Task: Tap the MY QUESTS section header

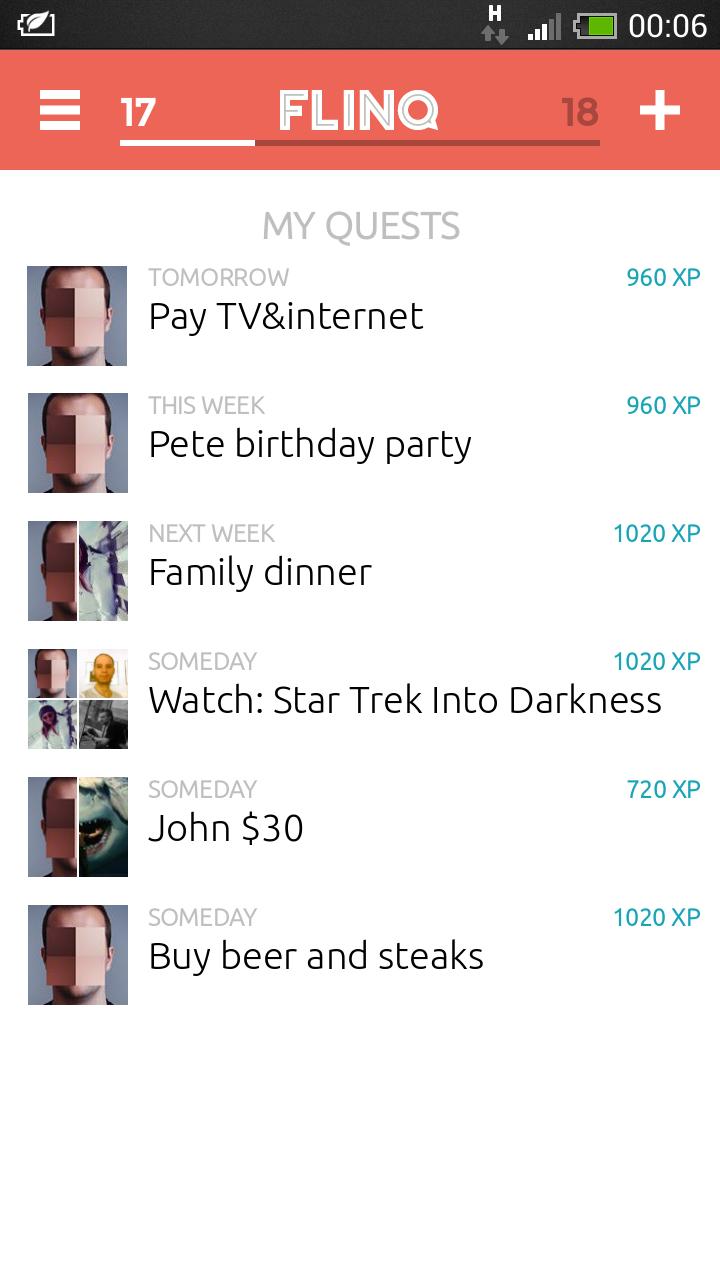Action: pyautogui.click(x=360, y=226)
